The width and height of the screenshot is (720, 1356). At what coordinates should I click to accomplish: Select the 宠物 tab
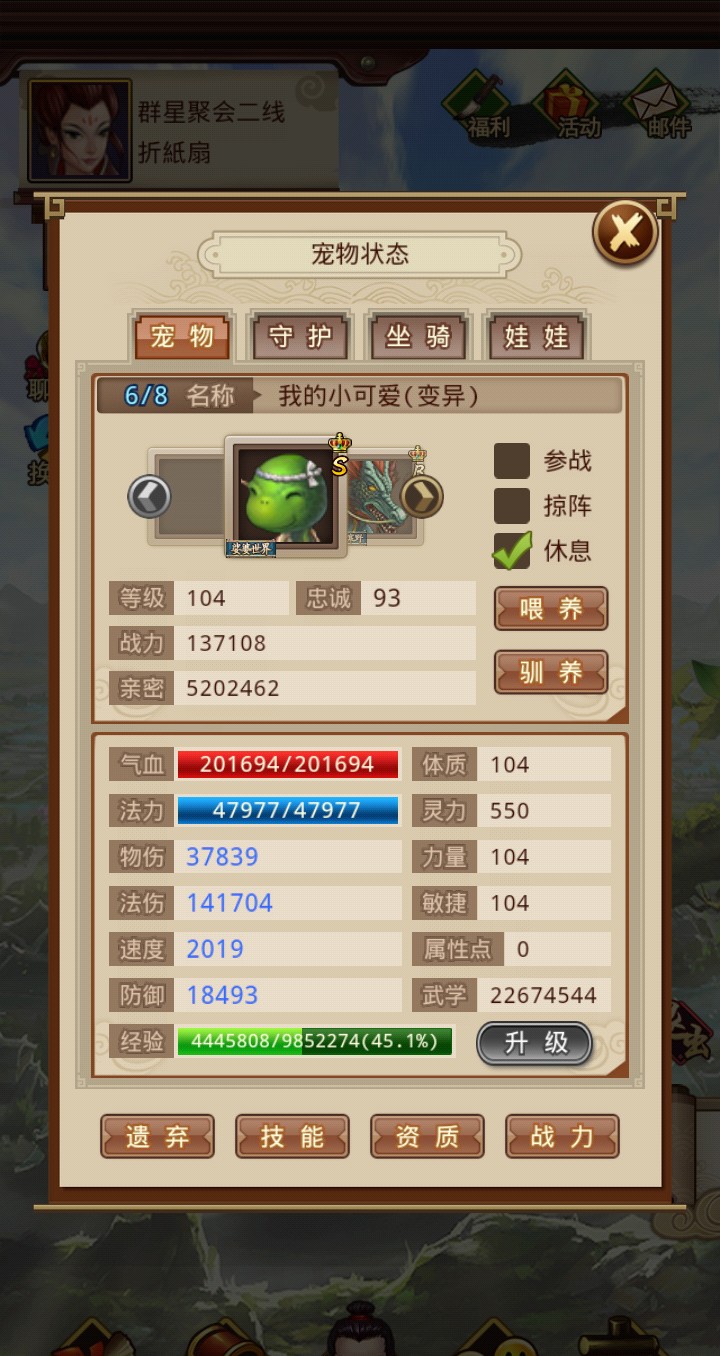182,337
